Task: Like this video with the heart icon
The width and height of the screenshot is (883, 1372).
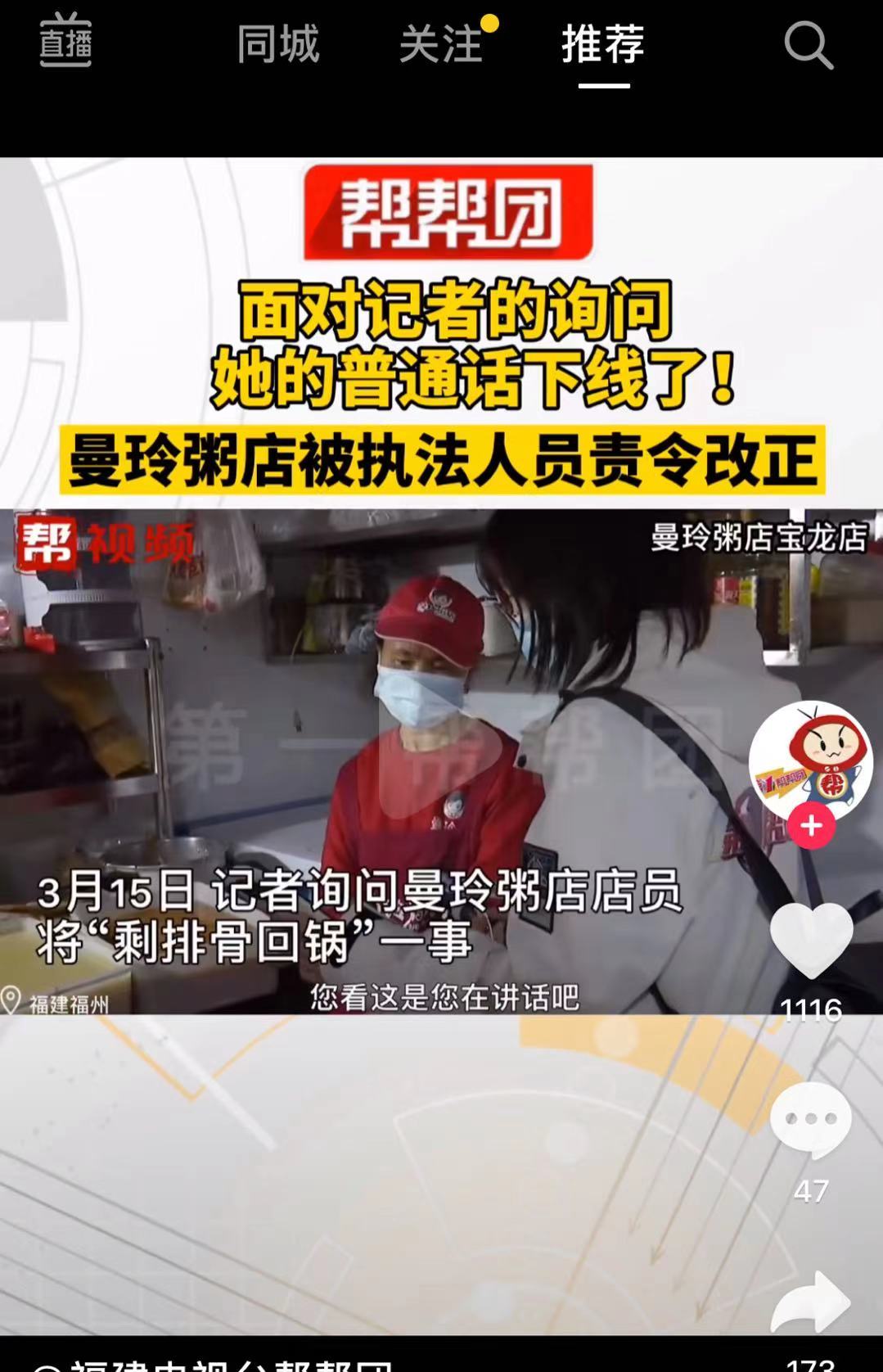Action: 811,941
